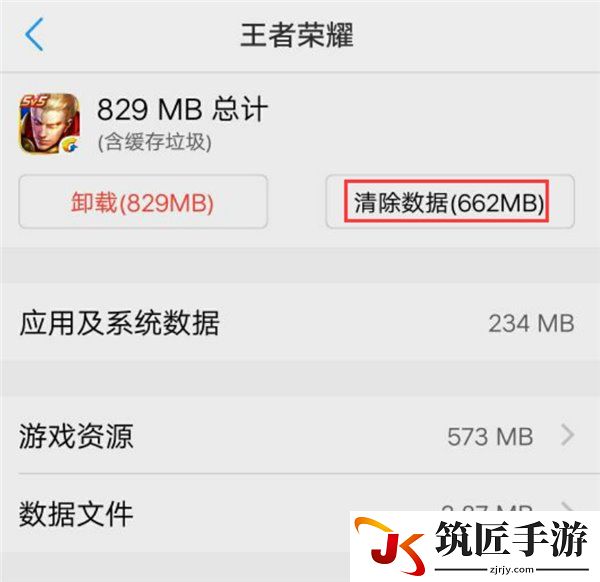Image resolution: width=600 pixels, height=582 pixels.
Task: Go back using the top-left arrow
Action: click(35, 35)
